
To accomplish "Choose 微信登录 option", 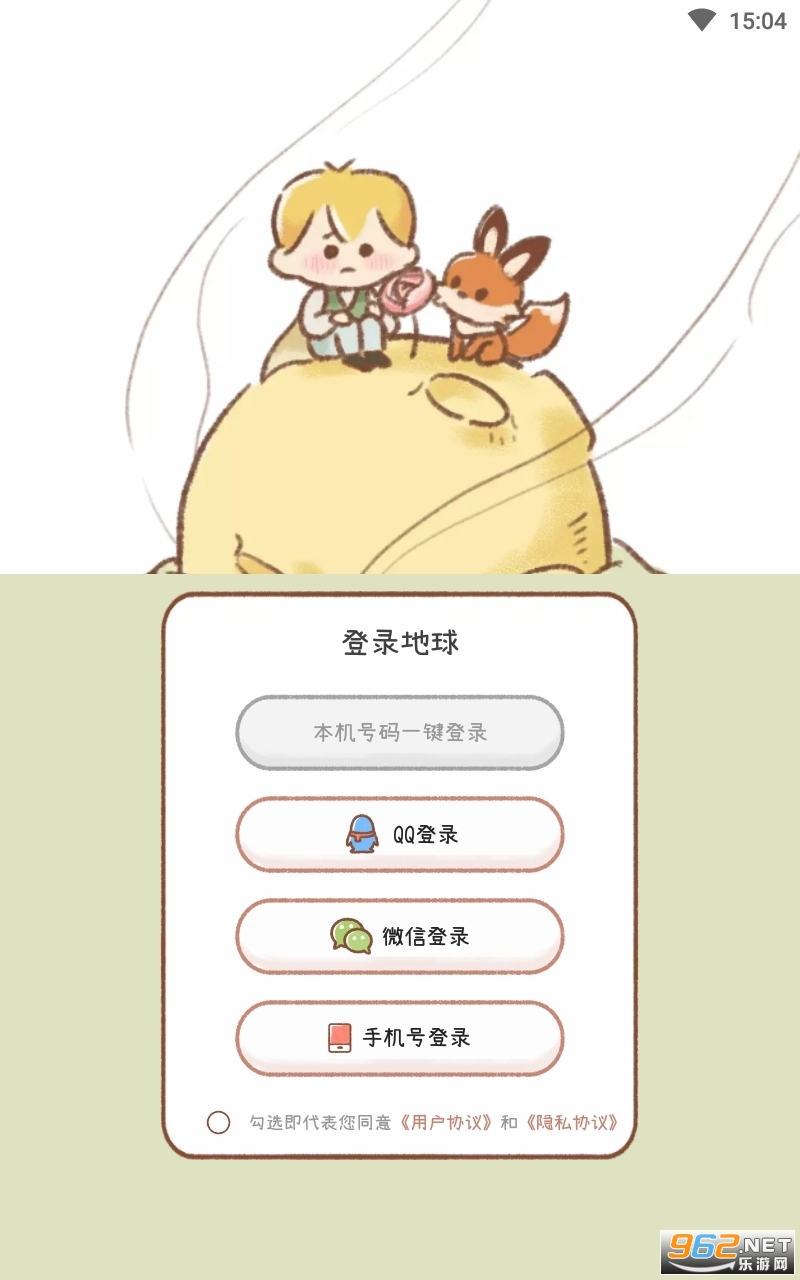I will tap(400, 936).
